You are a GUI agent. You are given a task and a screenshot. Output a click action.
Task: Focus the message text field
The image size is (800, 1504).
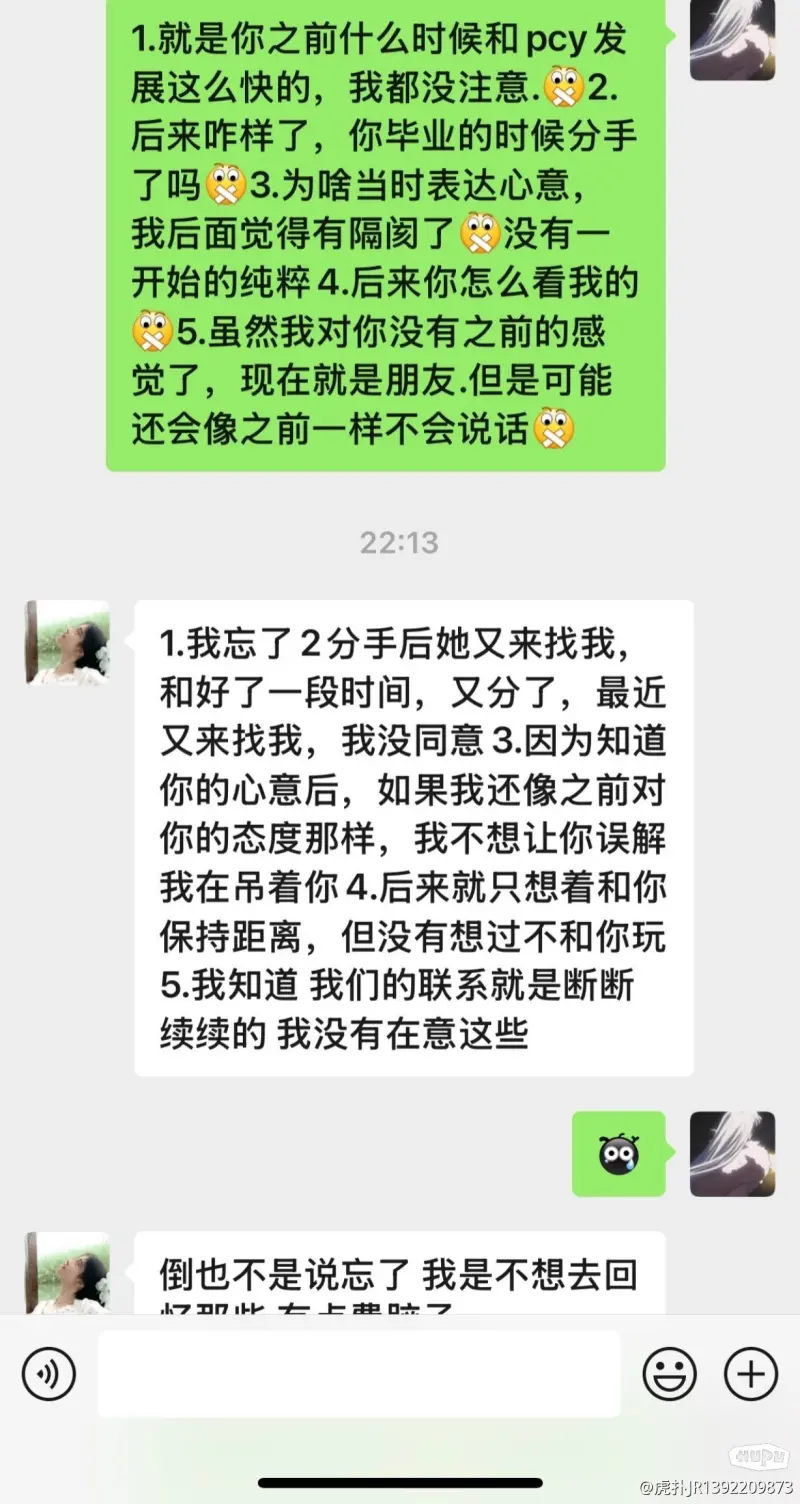[358, 1375]
